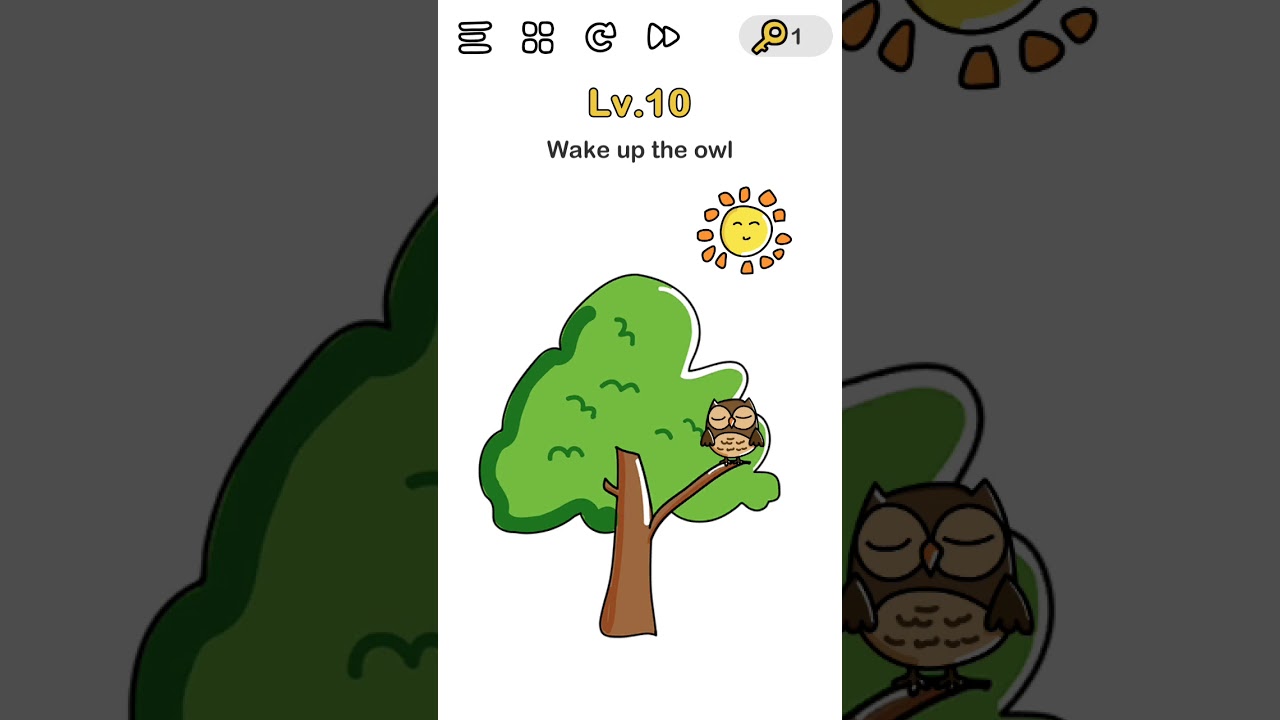The height and width of the screenshot is (720, 1280).
Task: Tap the smiling sun
Action: pyautogui.click(x=745, y=230)
